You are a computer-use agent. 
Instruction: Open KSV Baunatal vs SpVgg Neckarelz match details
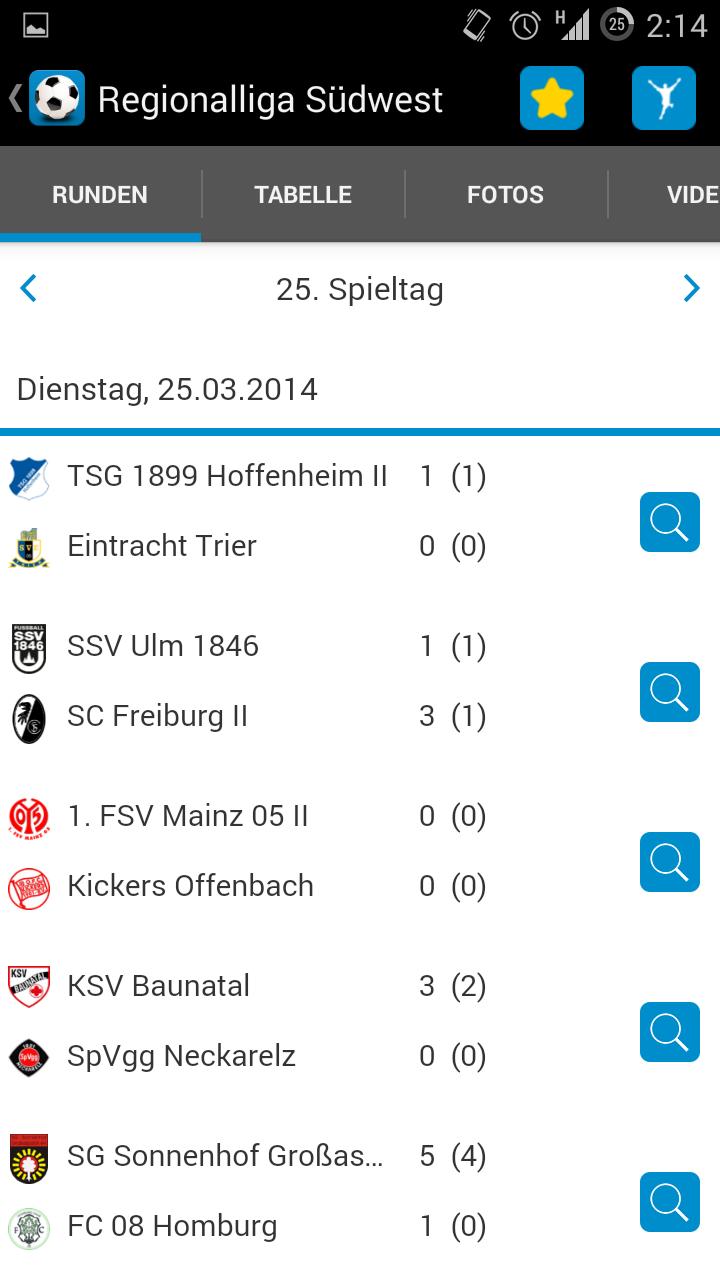[669, 1031]
